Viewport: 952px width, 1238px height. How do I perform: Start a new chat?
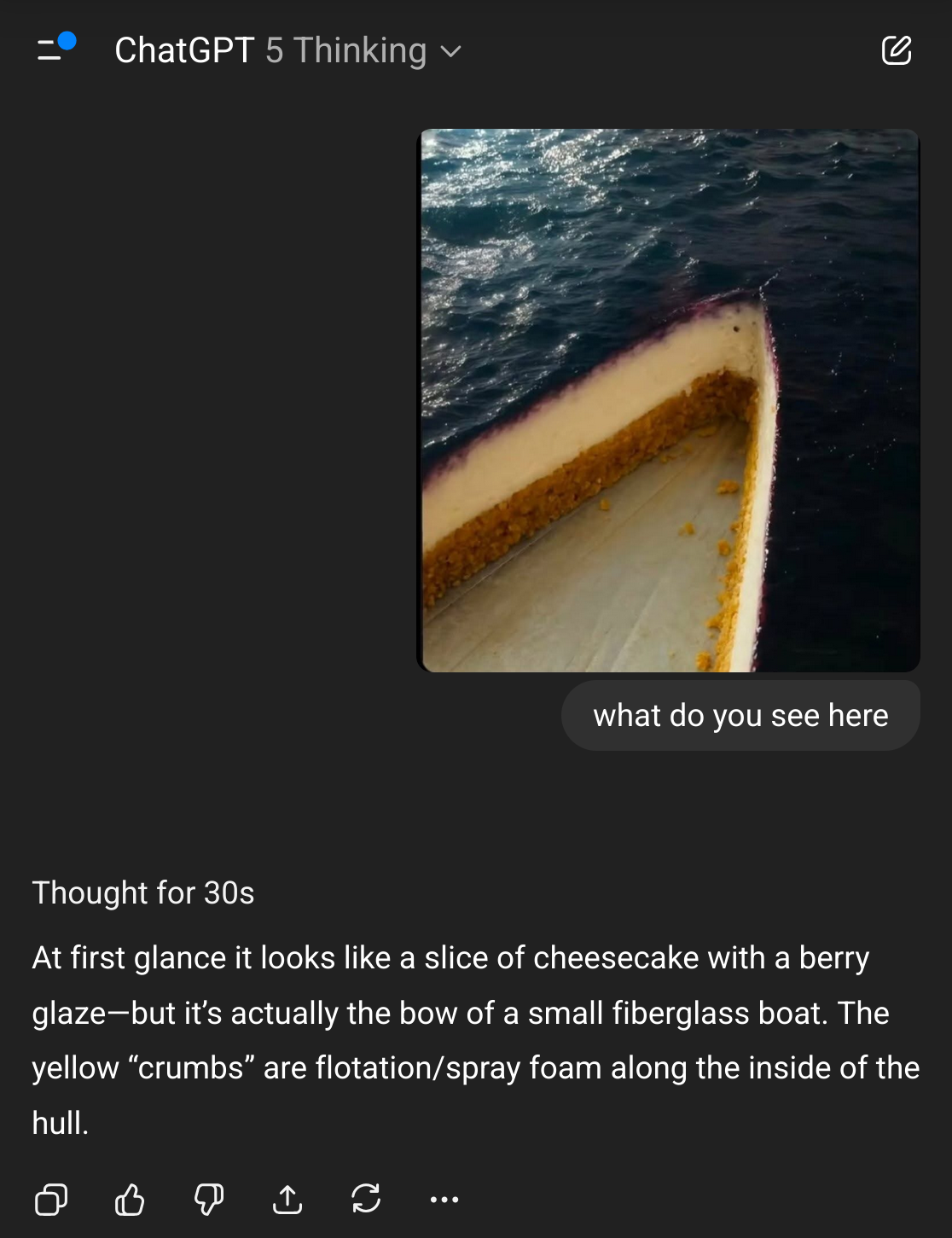[x=896, y=50]
